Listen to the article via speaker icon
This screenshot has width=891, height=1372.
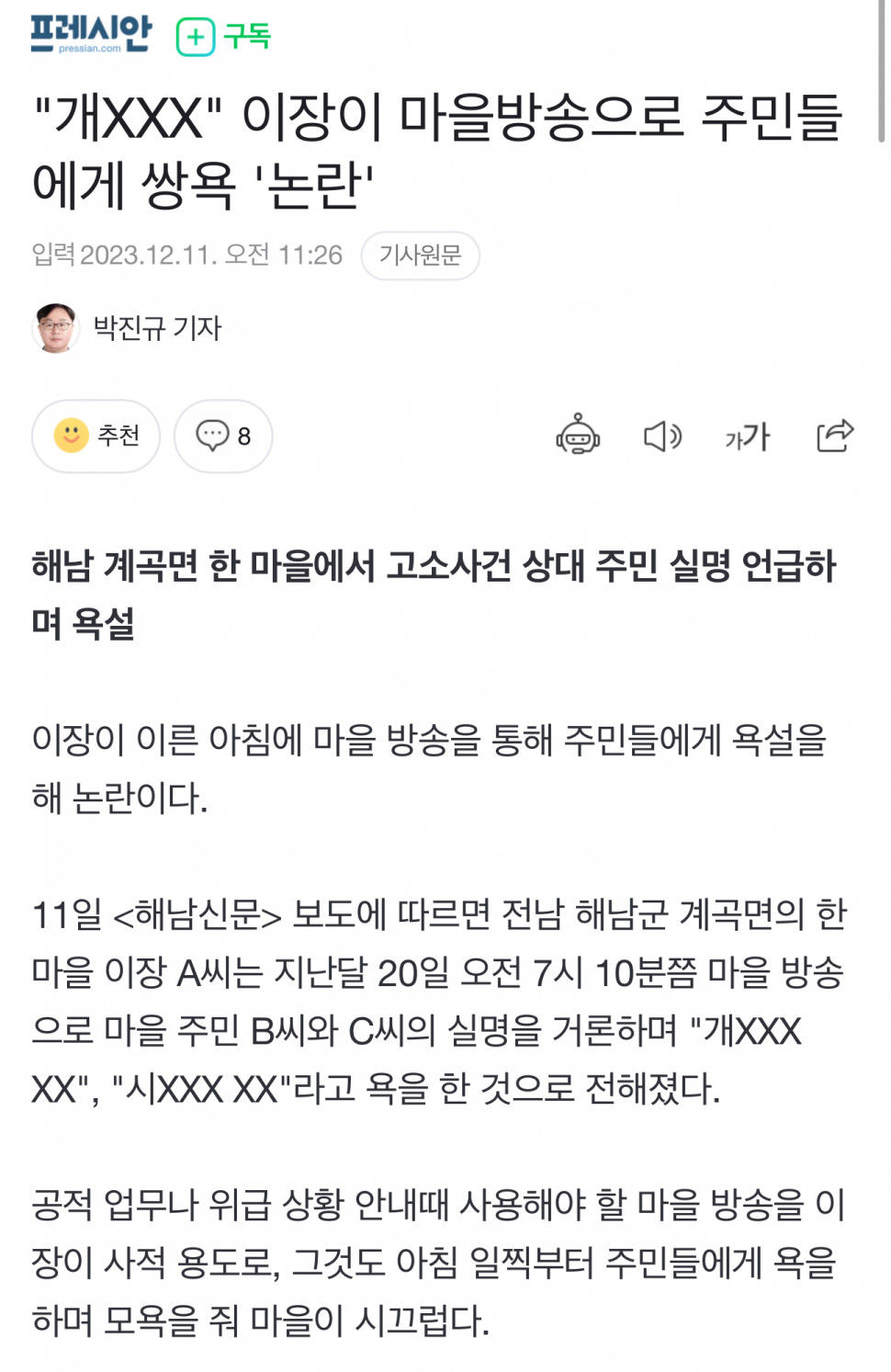tap(662, 436)
